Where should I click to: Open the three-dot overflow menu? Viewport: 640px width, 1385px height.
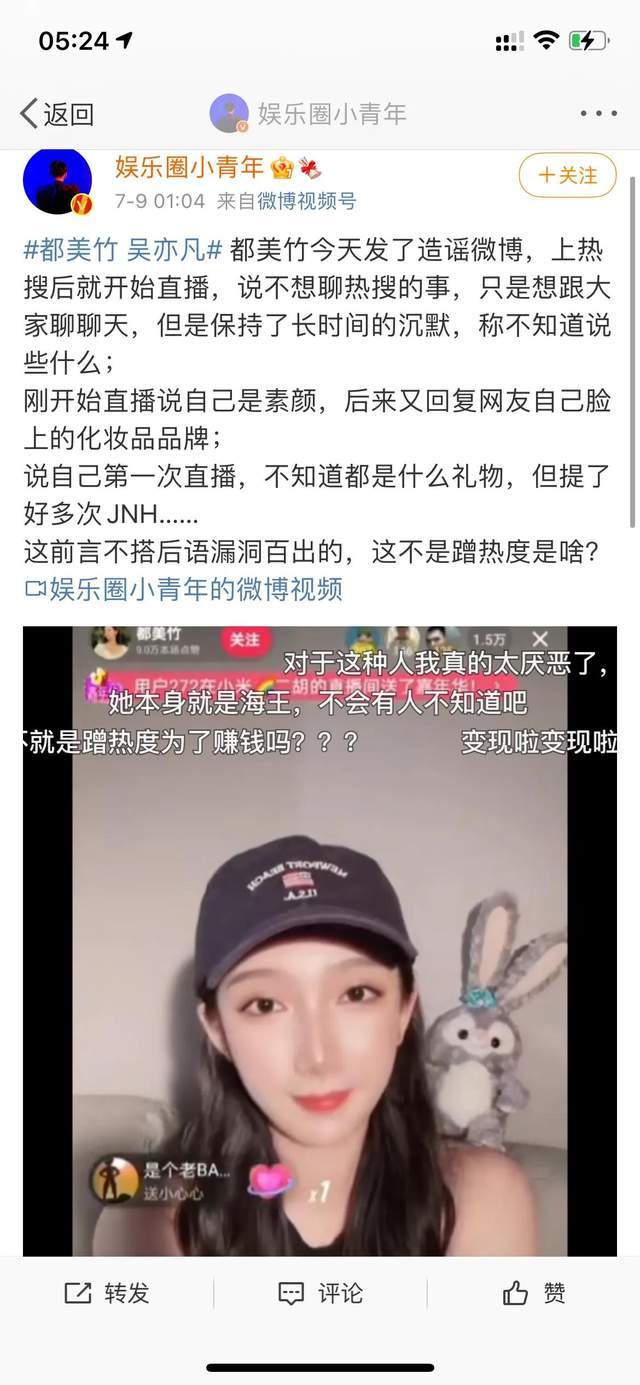[x=599, y=114]
